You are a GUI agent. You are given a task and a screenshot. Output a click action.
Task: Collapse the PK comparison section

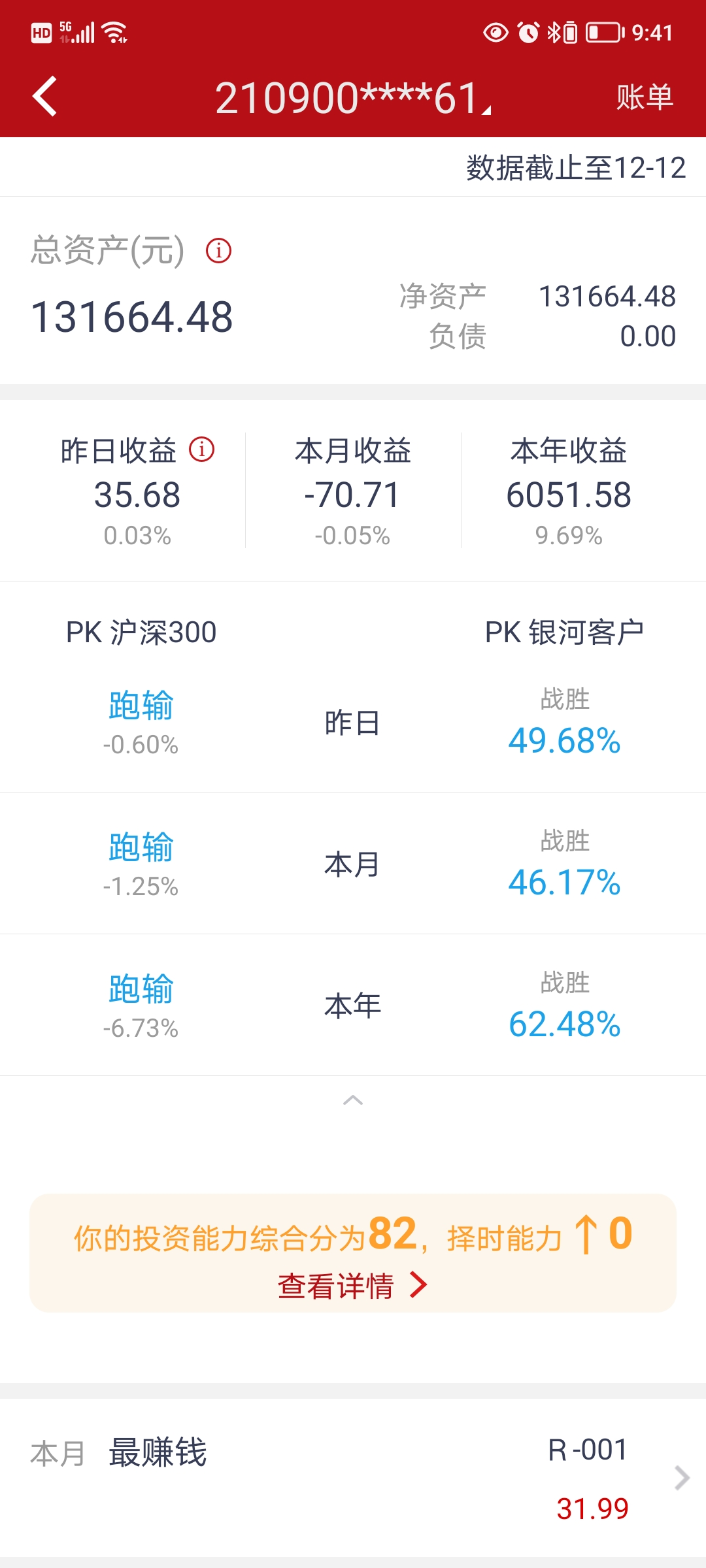pyautogui.click(x=353, y=1100)
